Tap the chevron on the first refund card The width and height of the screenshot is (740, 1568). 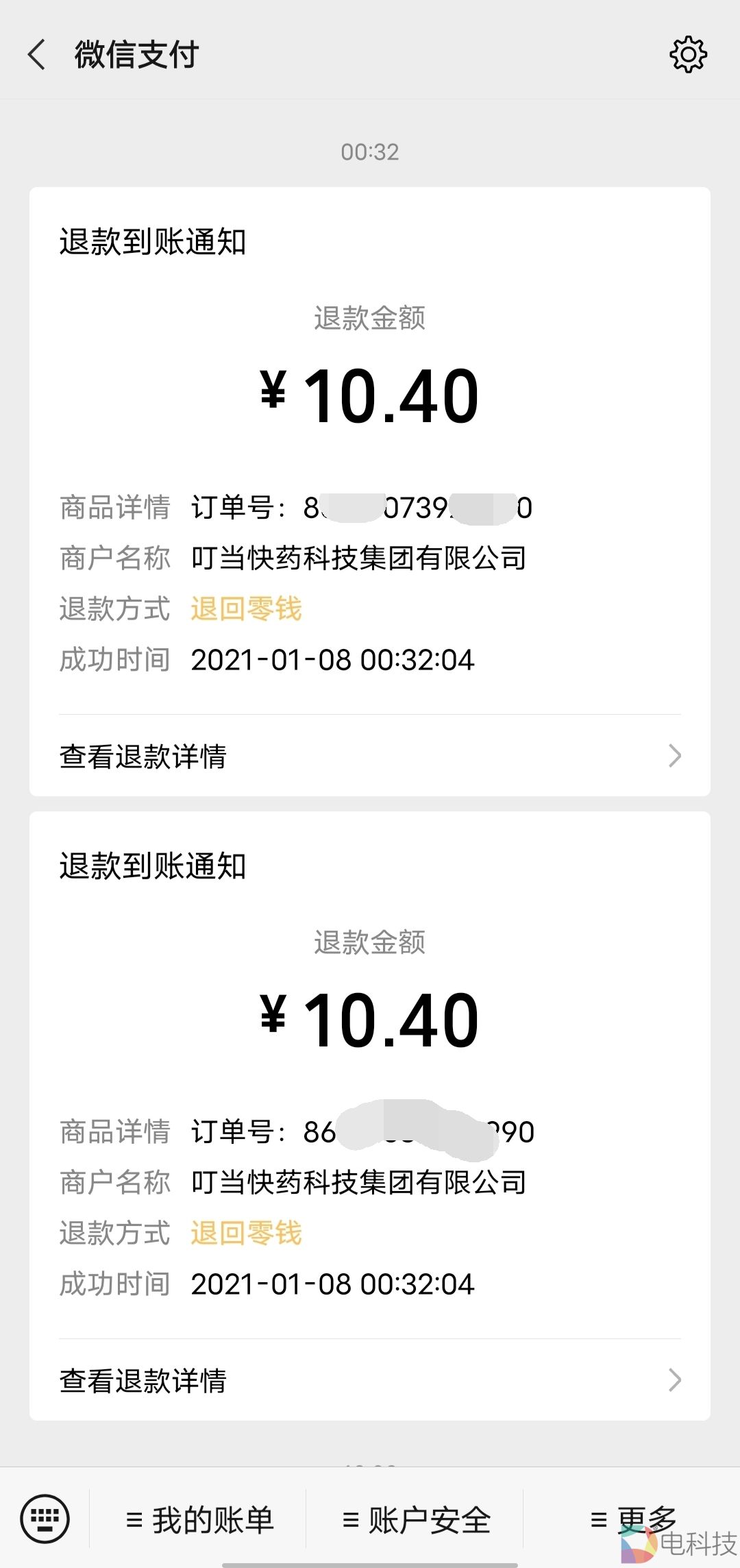pos(675,756)
